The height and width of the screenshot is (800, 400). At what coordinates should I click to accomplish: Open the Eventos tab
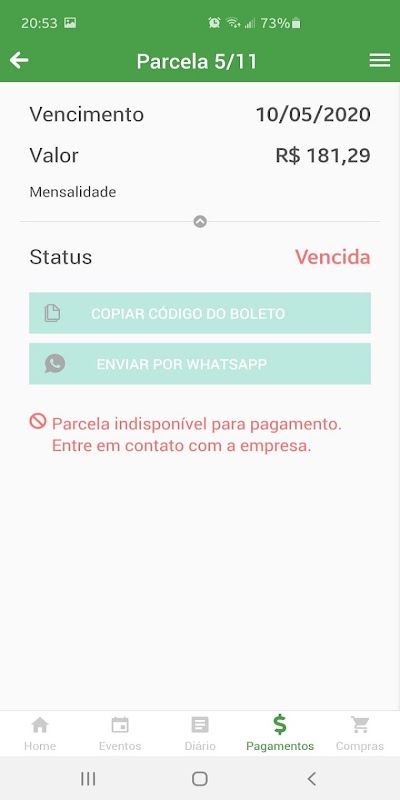click(x=120, y=734)
